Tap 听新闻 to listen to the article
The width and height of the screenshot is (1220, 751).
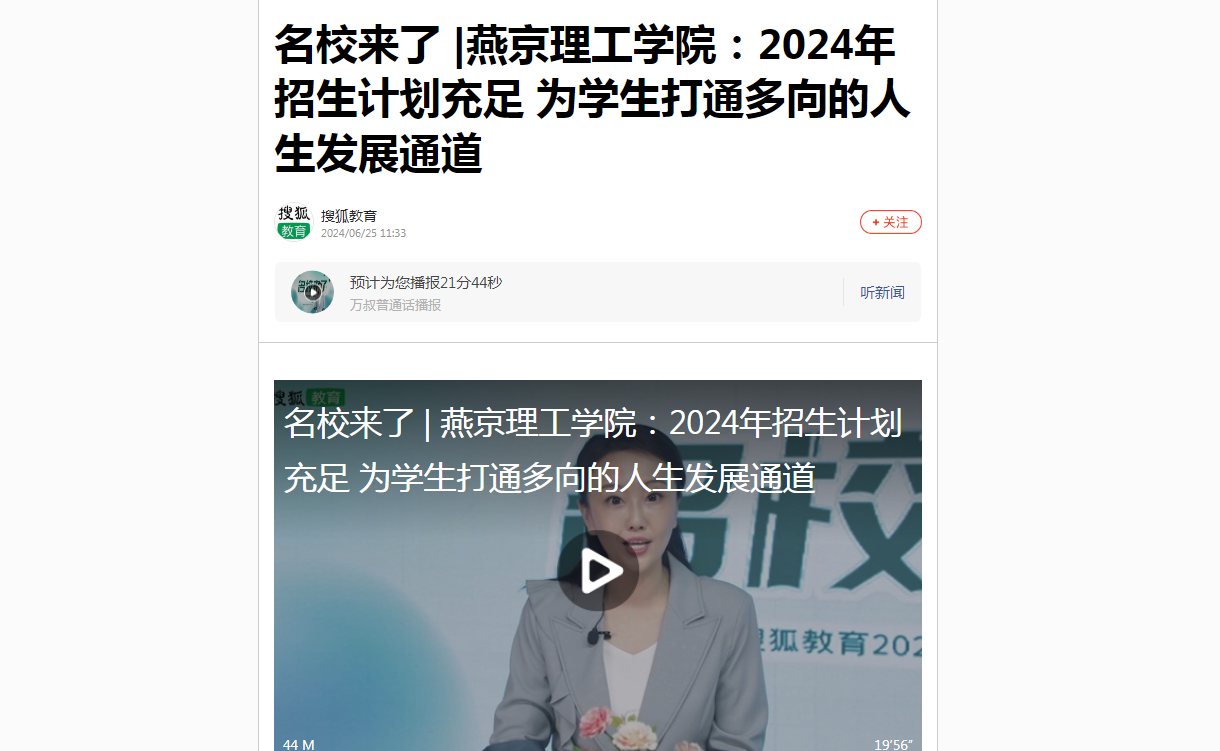(882, 292)
